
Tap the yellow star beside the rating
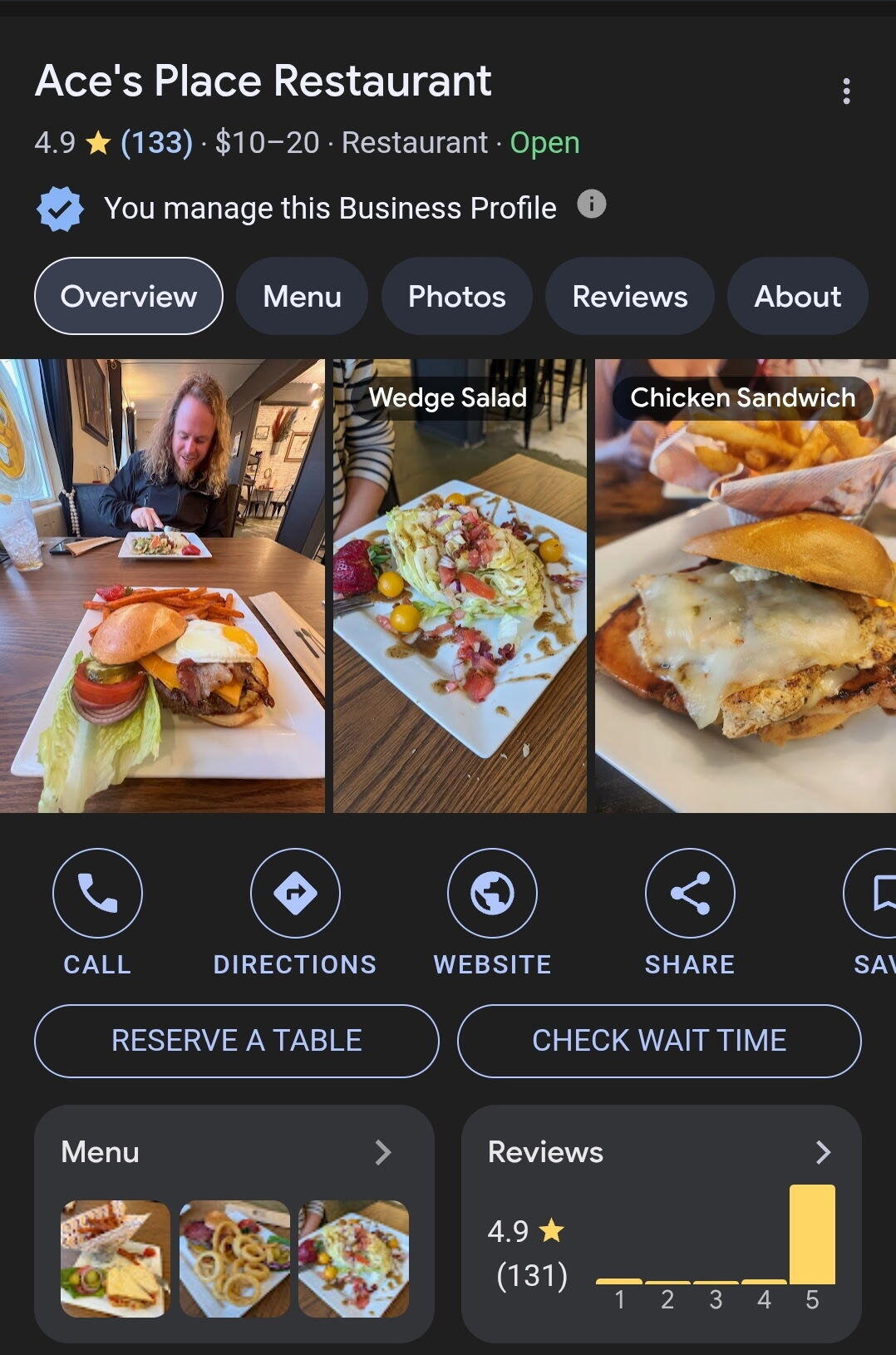click(x=97, y=142)
